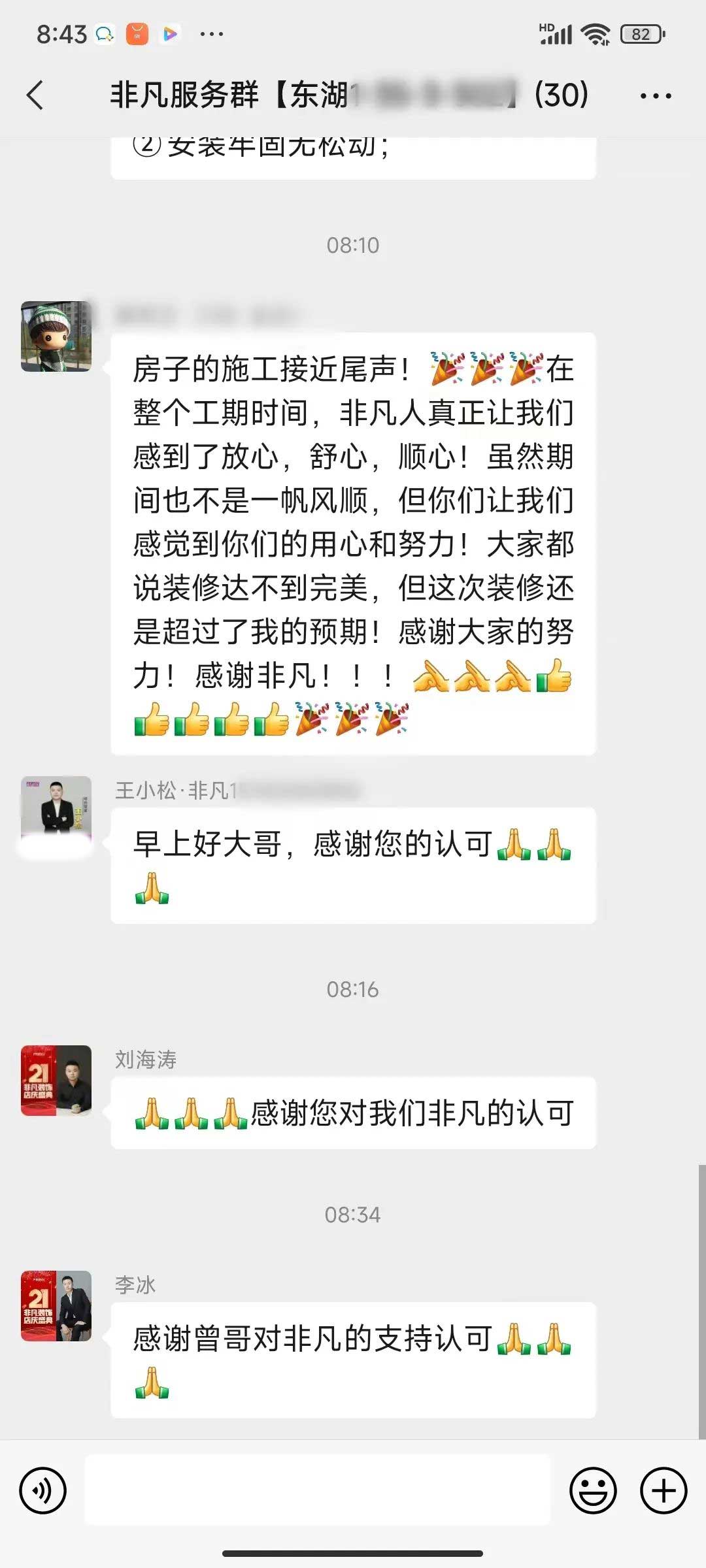Tap the message text field
This screenshot has width=706, height=1568.
point(318,1490)
